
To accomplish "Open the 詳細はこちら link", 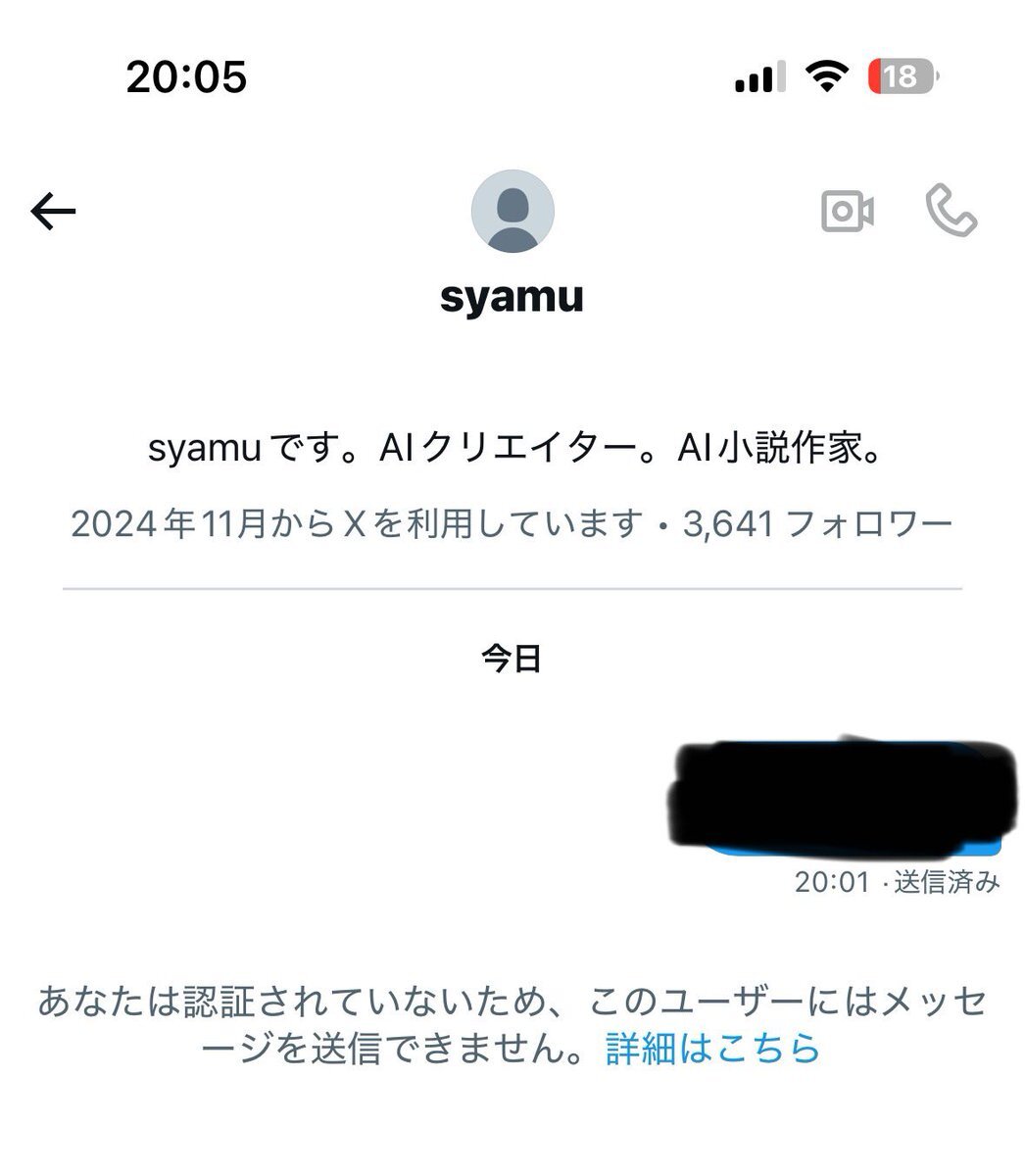I will [x=712, y=1049].
